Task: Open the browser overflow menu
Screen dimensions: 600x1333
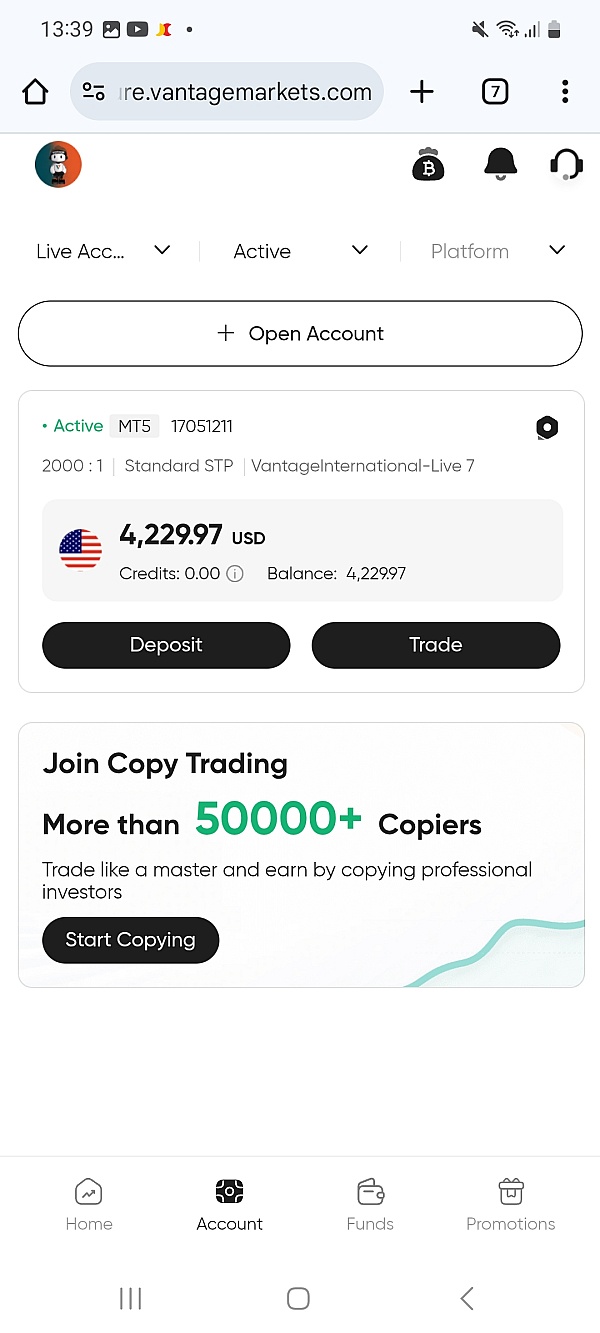Action: [x=565, y=92]
